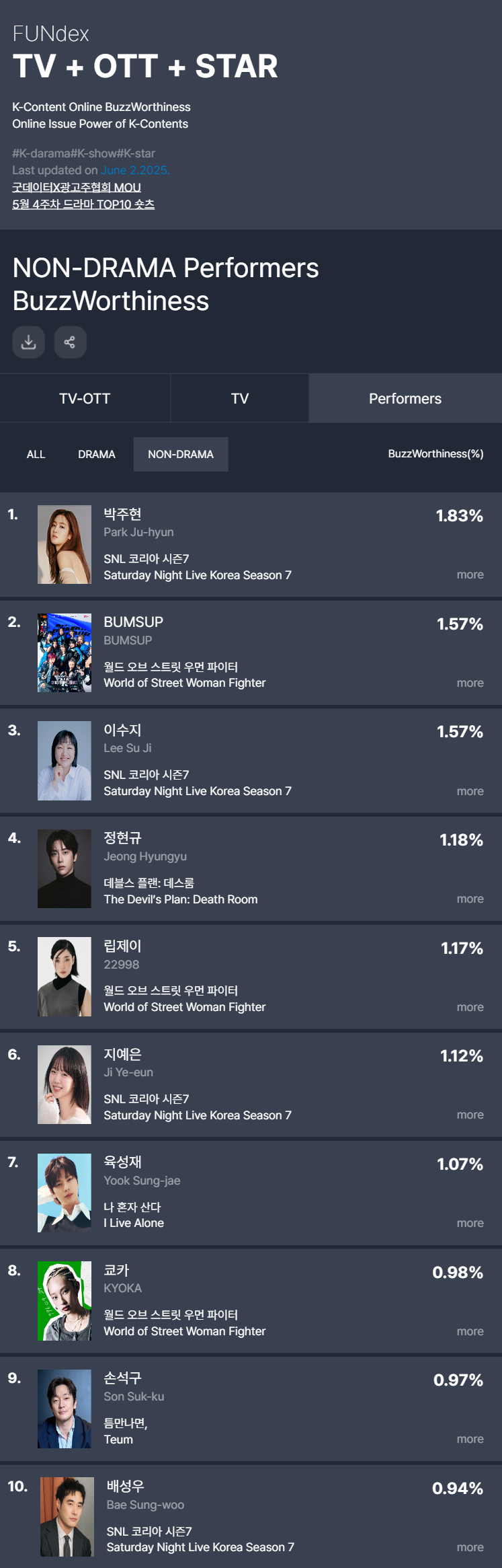View more for Bae Sung-woo
502x1568 pixels.
470,1547
